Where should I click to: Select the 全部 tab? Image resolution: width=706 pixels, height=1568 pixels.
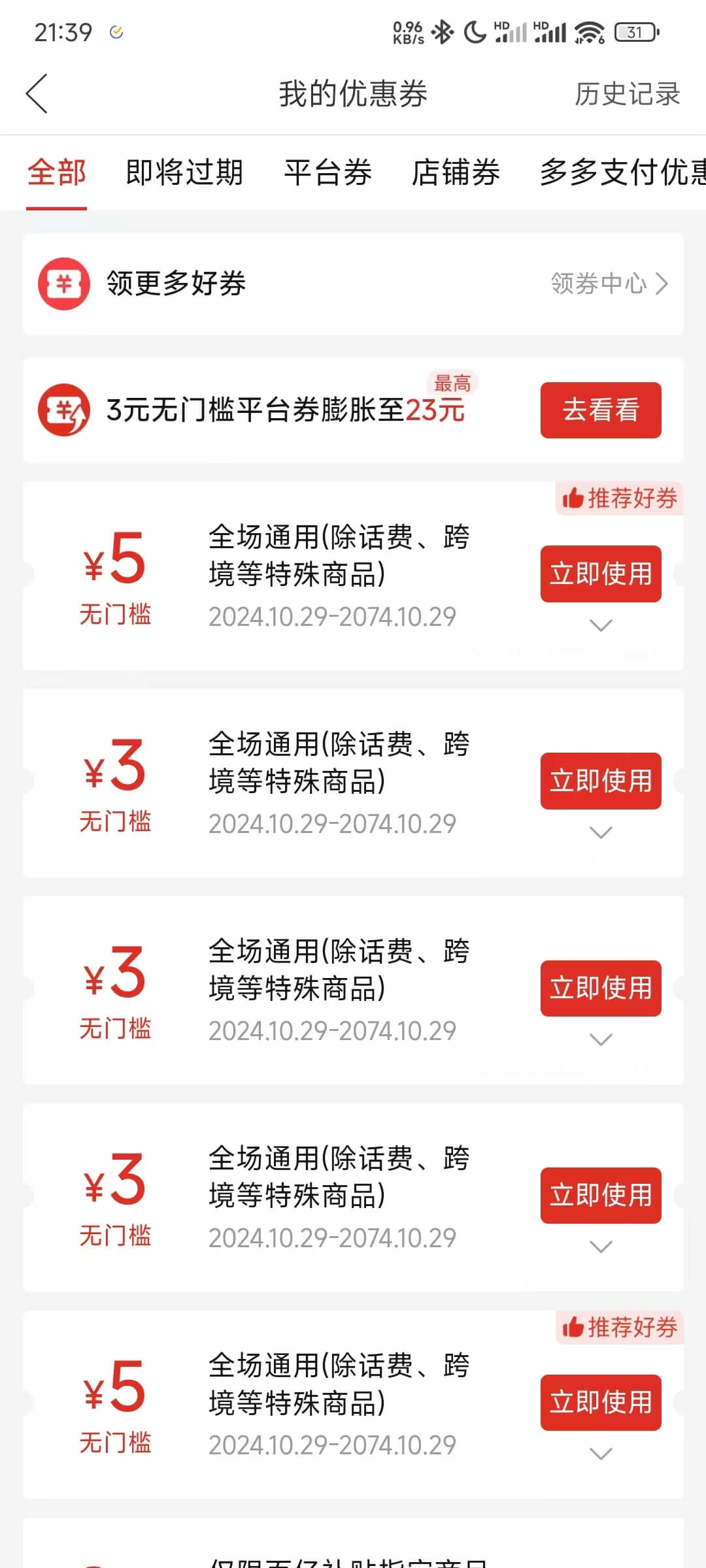56,172
